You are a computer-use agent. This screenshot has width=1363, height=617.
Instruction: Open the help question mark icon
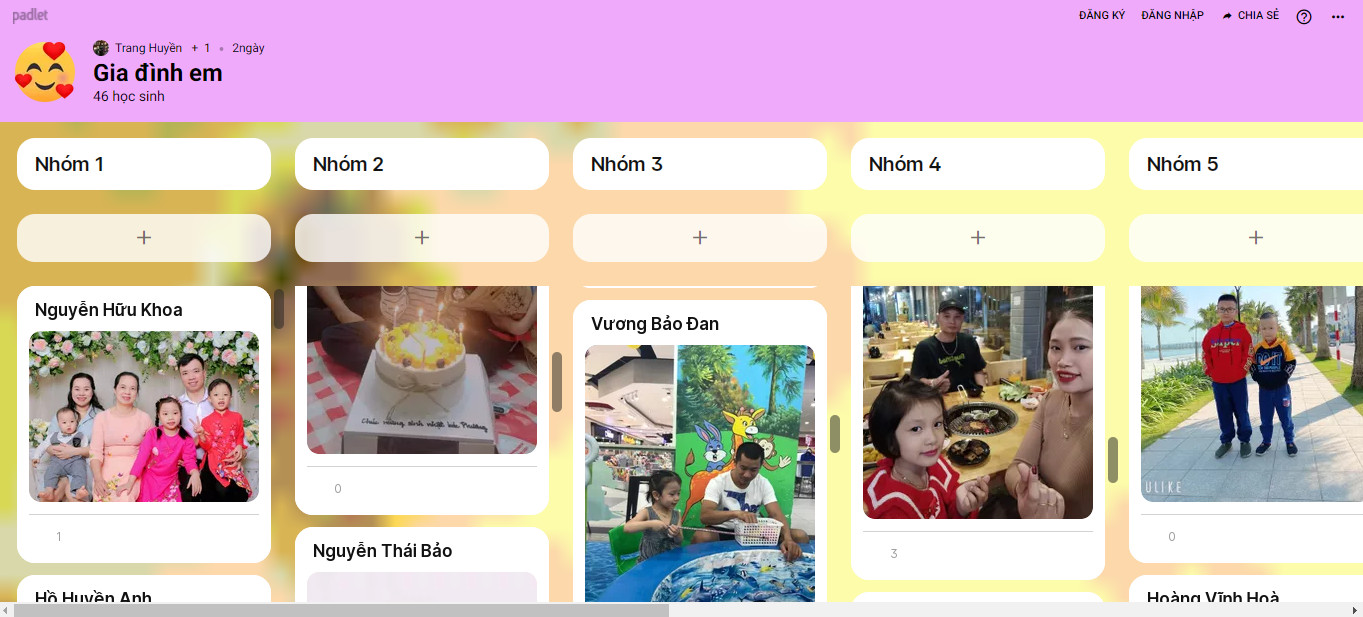[x=1304, y=17]
